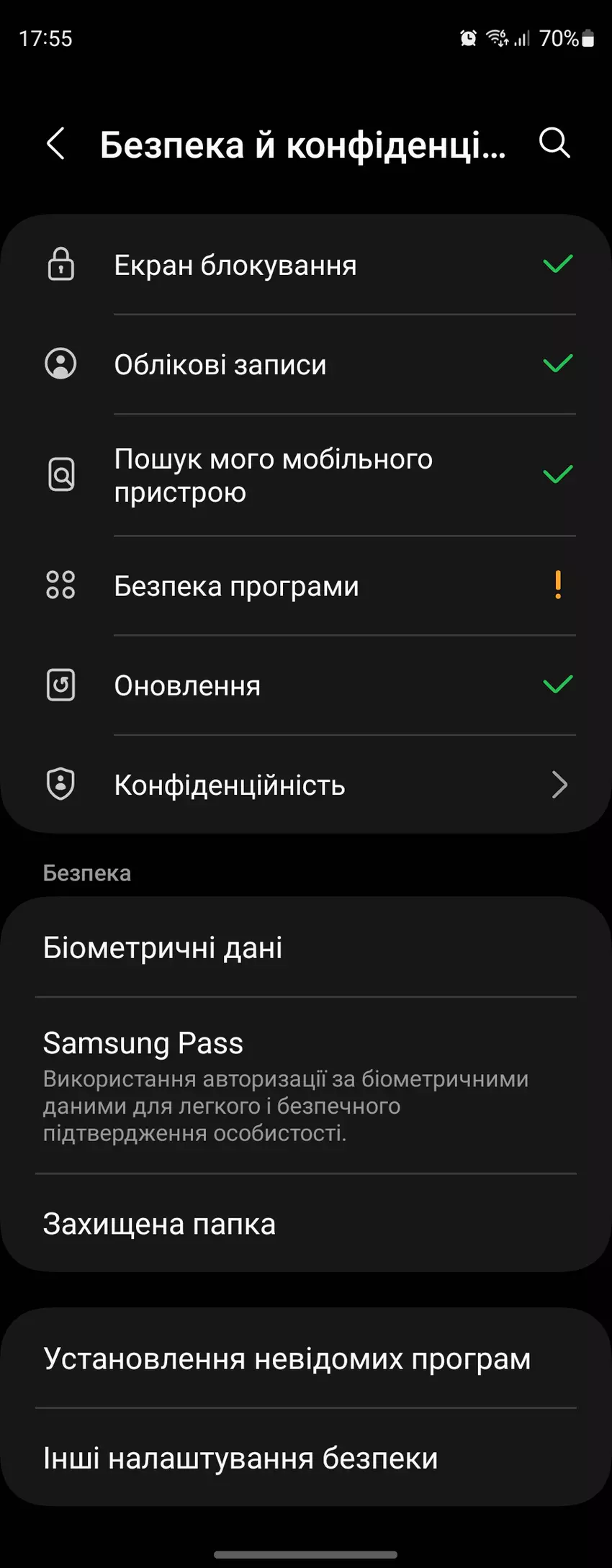Open Оновлення row
The width and height of the screenshot is (612, 1568).
click(306, 685)
